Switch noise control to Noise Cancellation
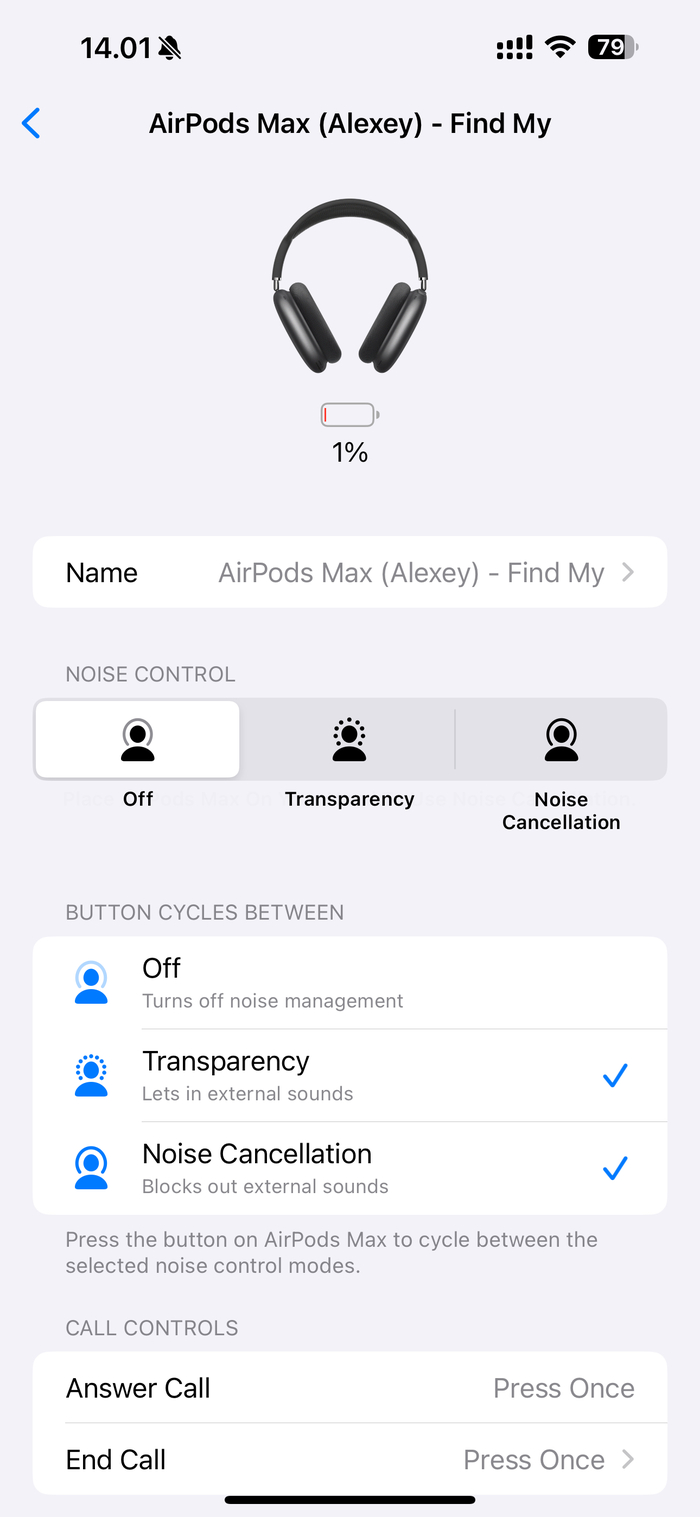Viewport: 700px width, 1517px height. pyautogui.click(x=561, y=740)
